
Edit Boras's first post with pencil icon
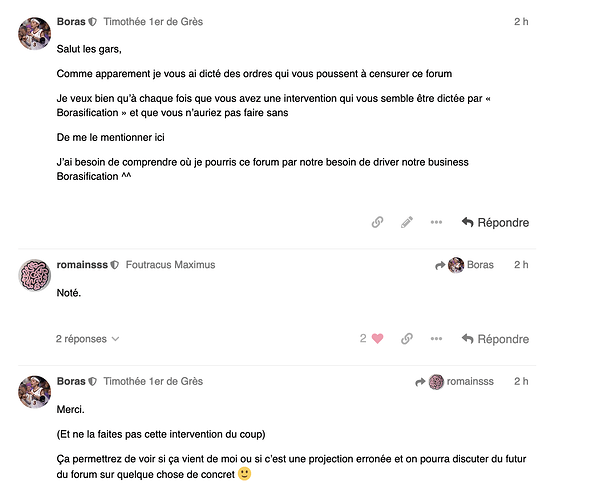(x=407, y=222)
